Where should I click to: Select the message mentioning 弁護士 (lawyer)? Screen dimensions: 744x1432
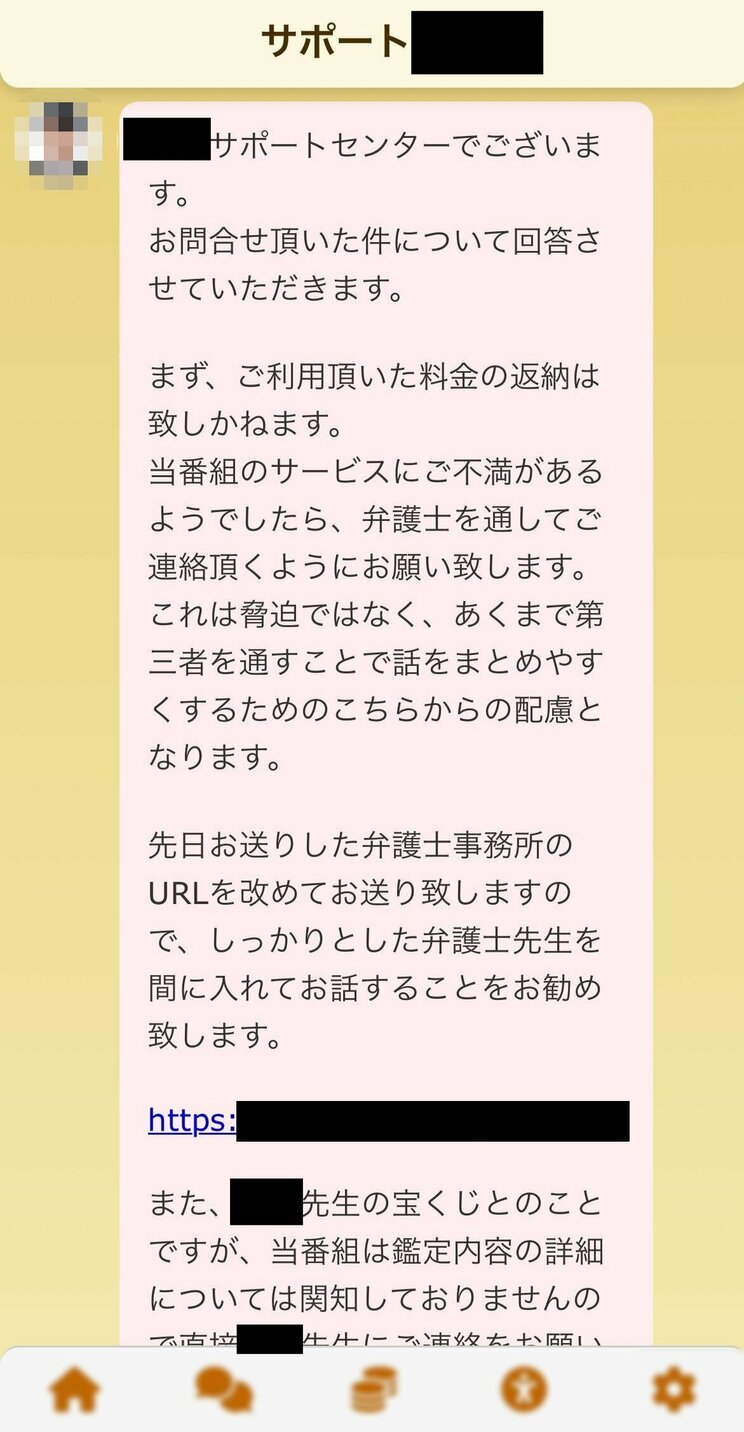(x=390, y=520)
